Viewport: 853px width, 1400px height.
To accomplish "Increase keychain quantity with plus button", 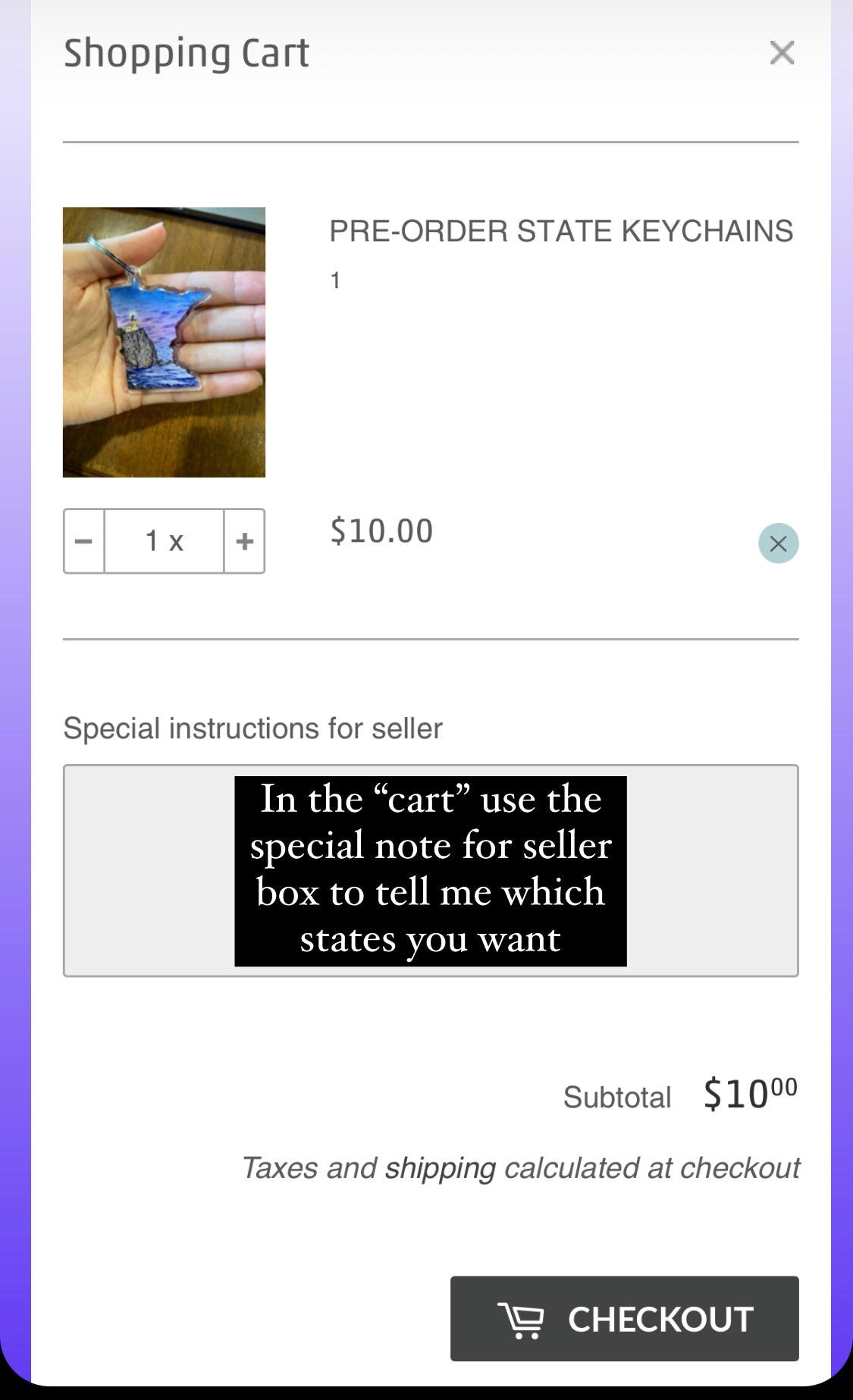I will (244, 541).
